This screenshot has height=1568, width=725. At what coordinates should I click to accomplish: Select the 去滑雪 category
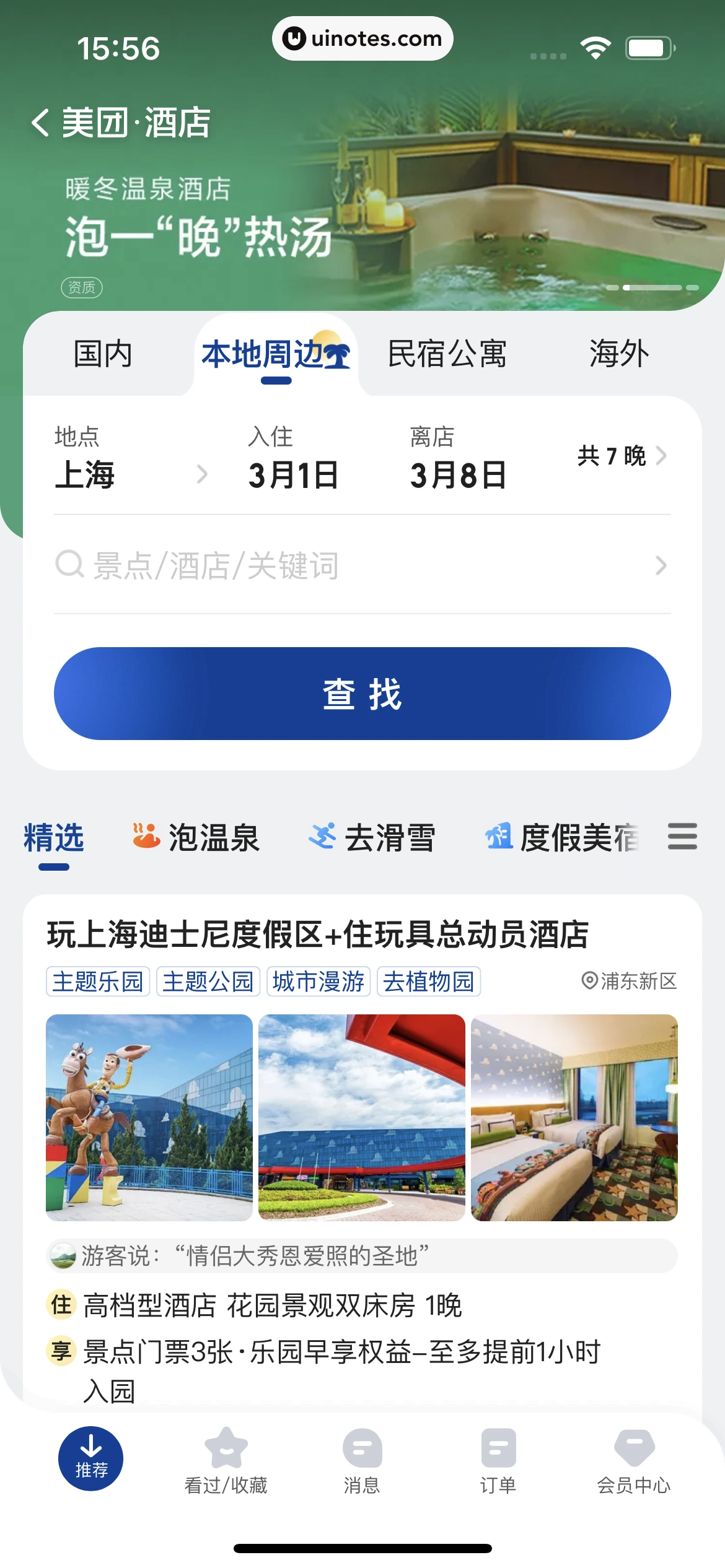[372, 838]
